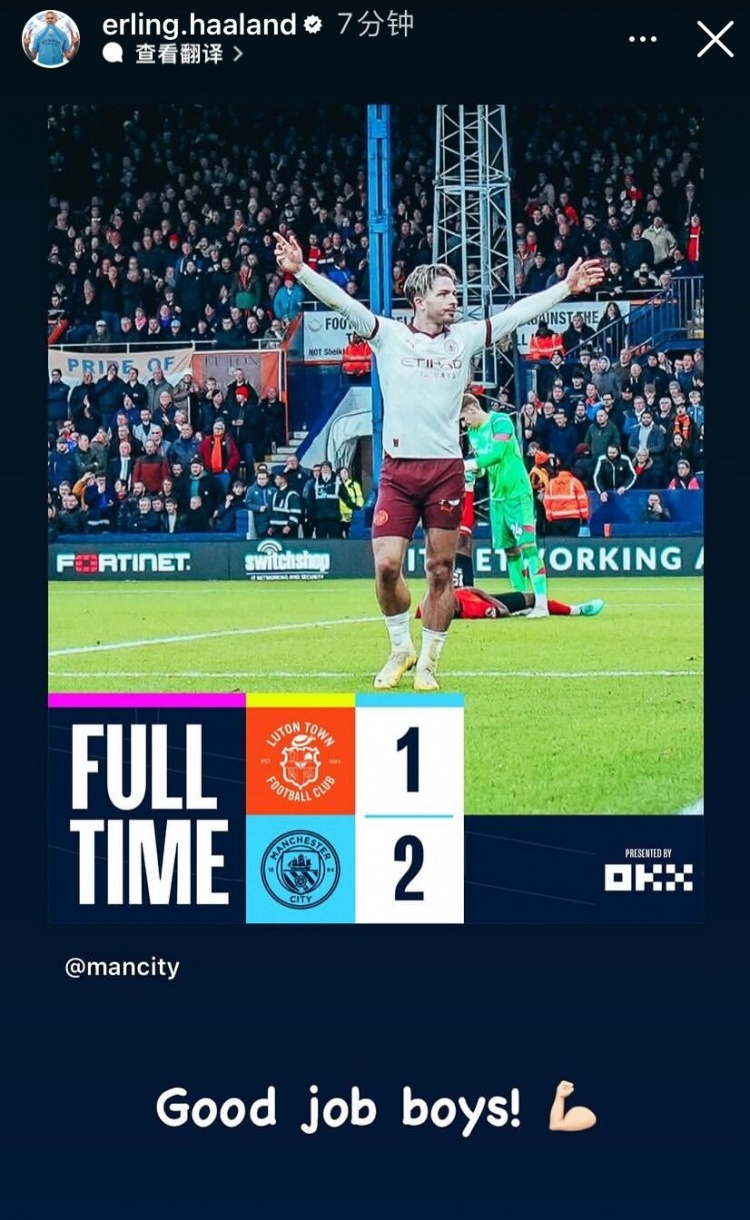
Task: Open erling.haaland's profile picture
Action: (50, 39)
